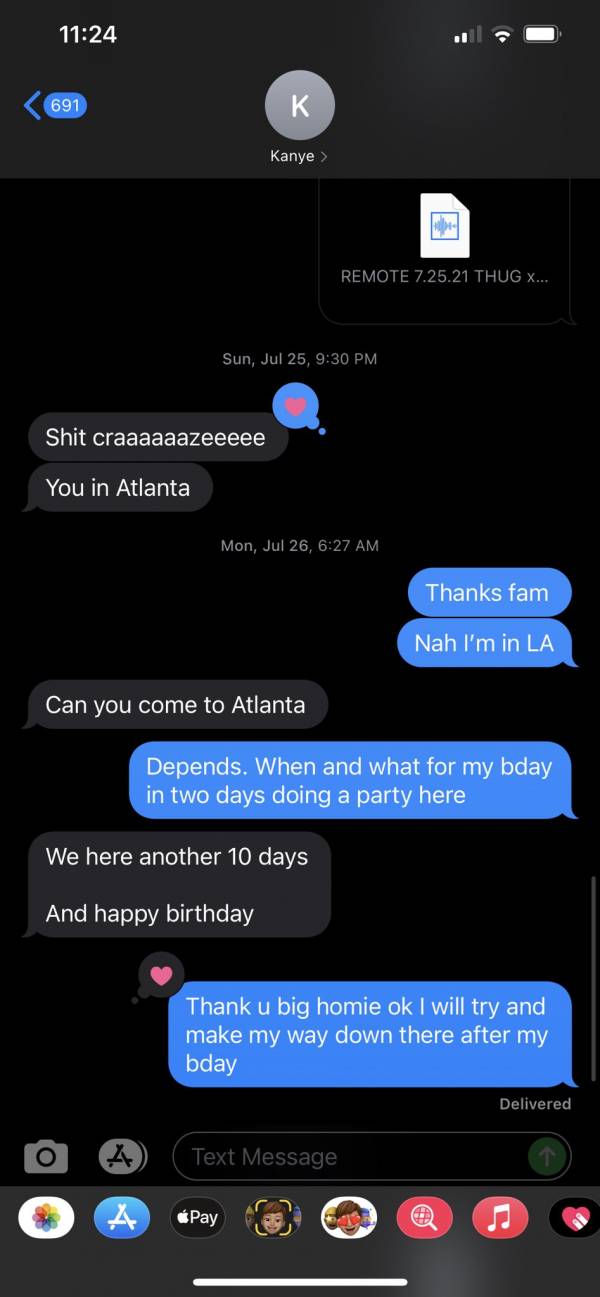
Task: Go back to the messages list
Action: click(x=54, y=105)
